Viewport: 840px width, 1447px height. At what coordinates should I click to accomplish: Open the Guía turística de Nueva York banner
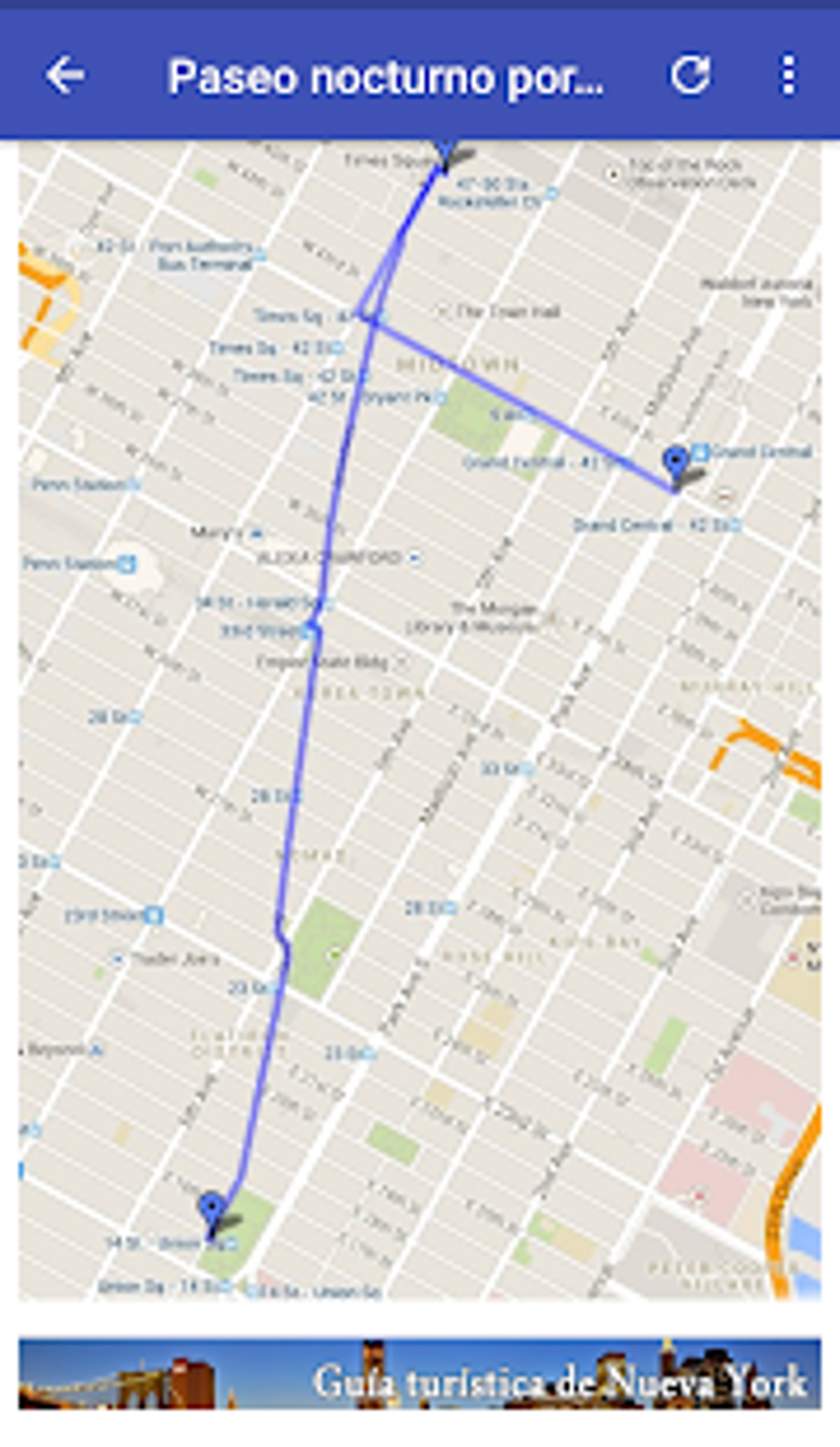(419, 1375)
